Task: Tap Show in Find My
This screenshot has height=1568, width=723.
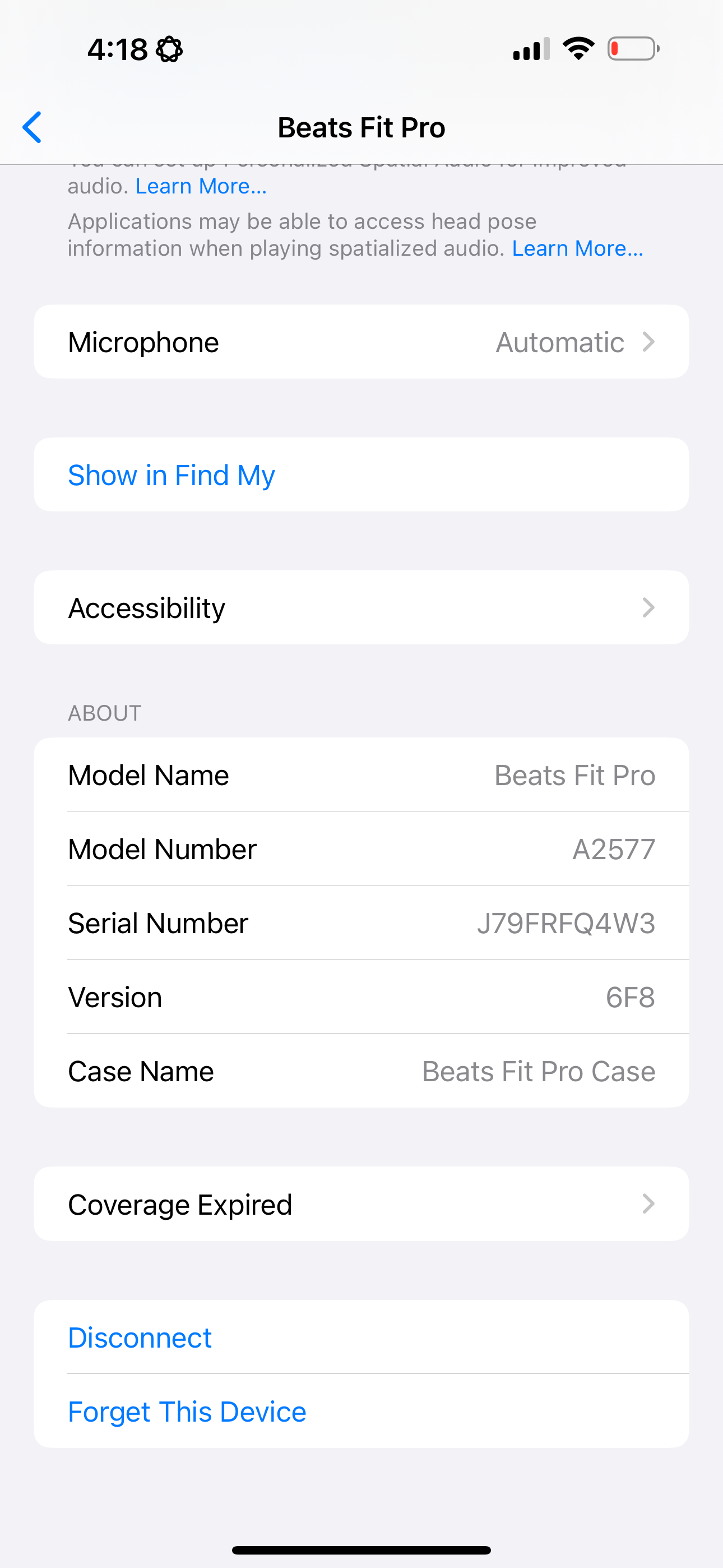Action: [x=172, y=475]
